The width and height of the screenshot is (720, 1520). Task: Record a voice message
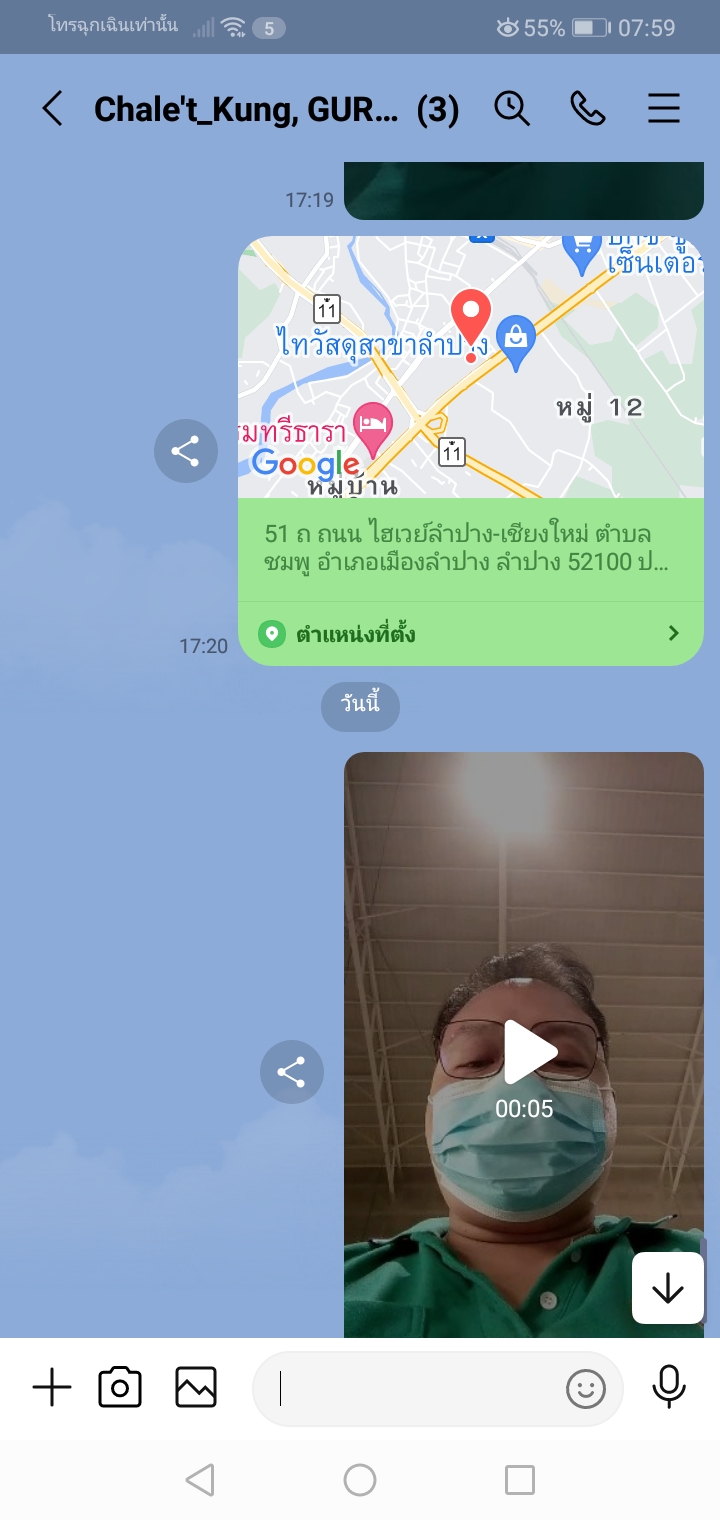[x=669, y=1388]
